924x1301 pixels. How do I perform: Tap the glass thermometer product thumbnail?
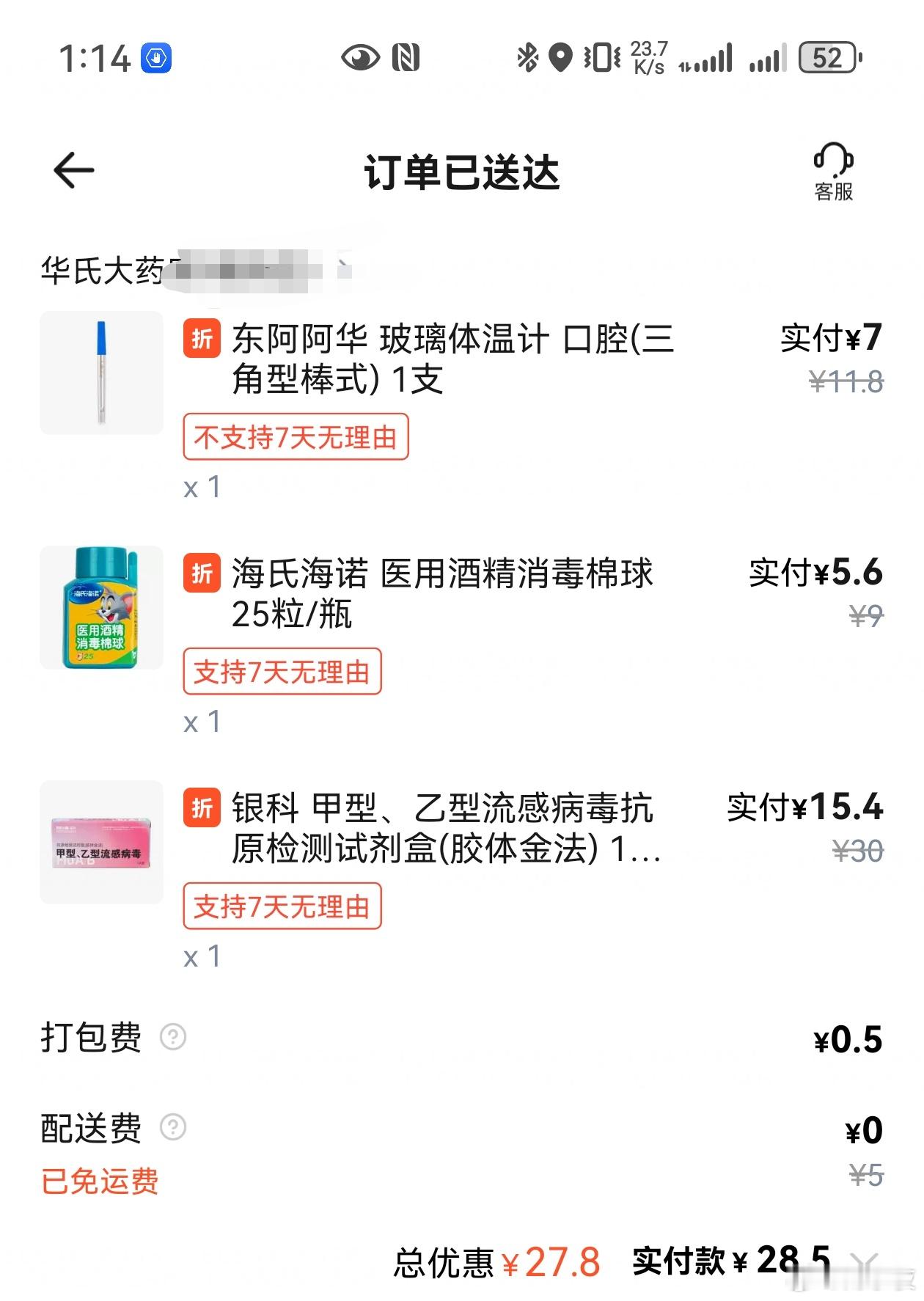(x=100, y=374)
